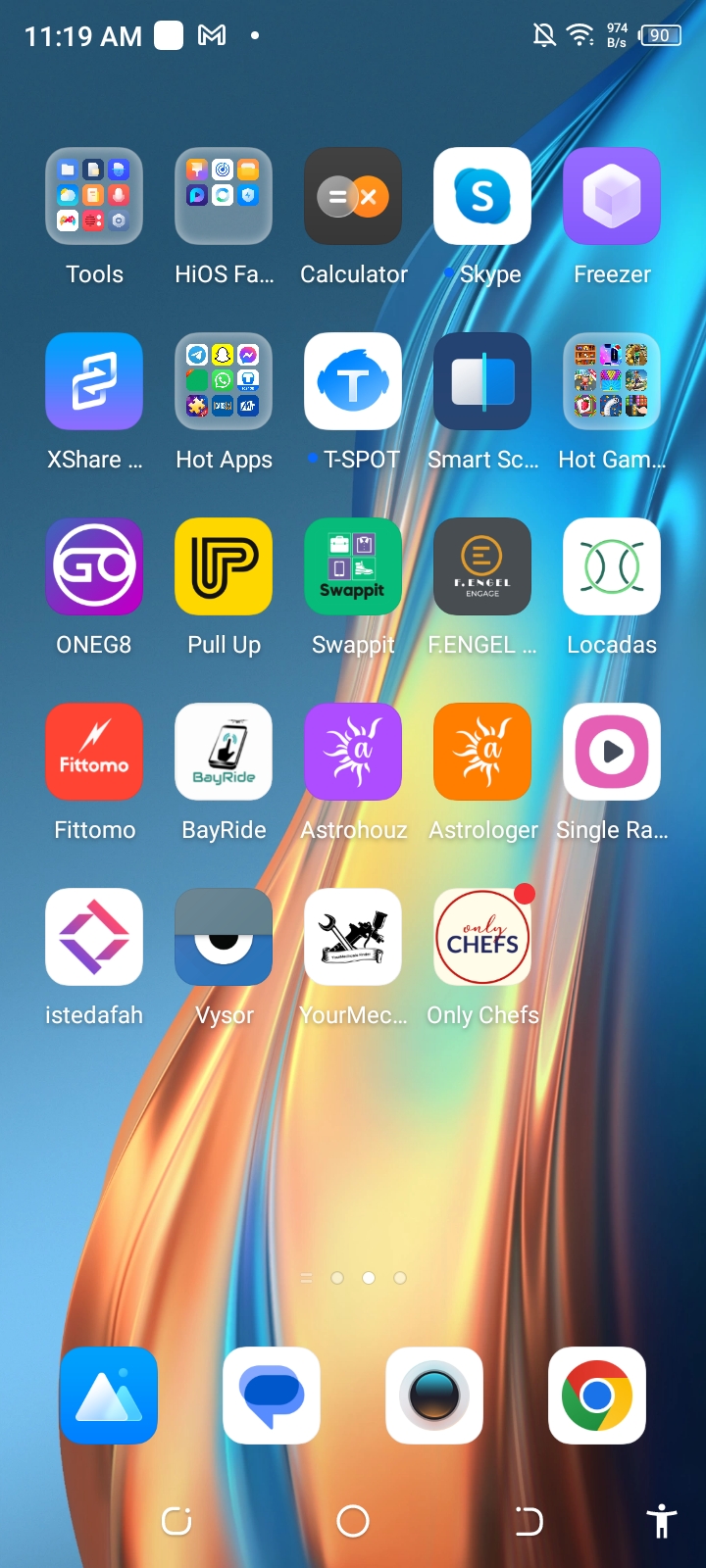
Task: Launch the Messages app in dock
Action: click(x=272, y=1396)
